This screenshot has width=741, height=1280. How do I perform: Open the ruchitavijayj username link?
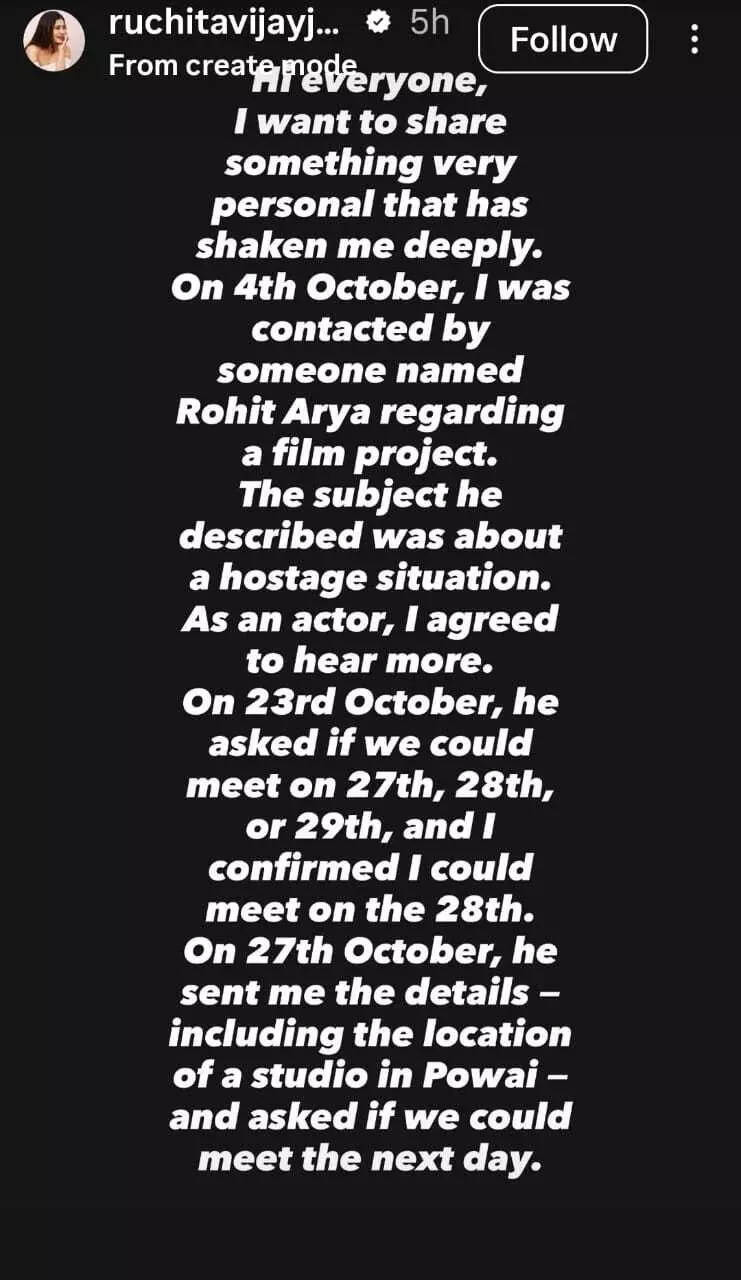pos(230,22)
